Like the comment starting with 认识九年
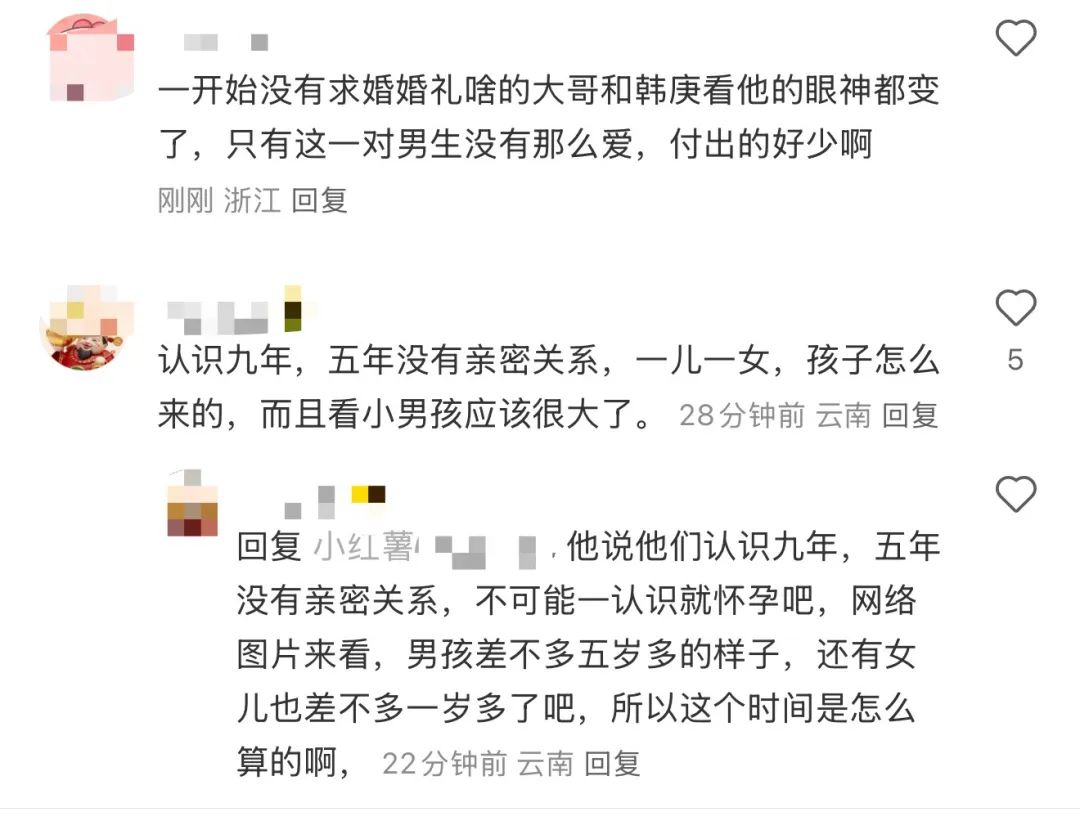 [1016, 308]
